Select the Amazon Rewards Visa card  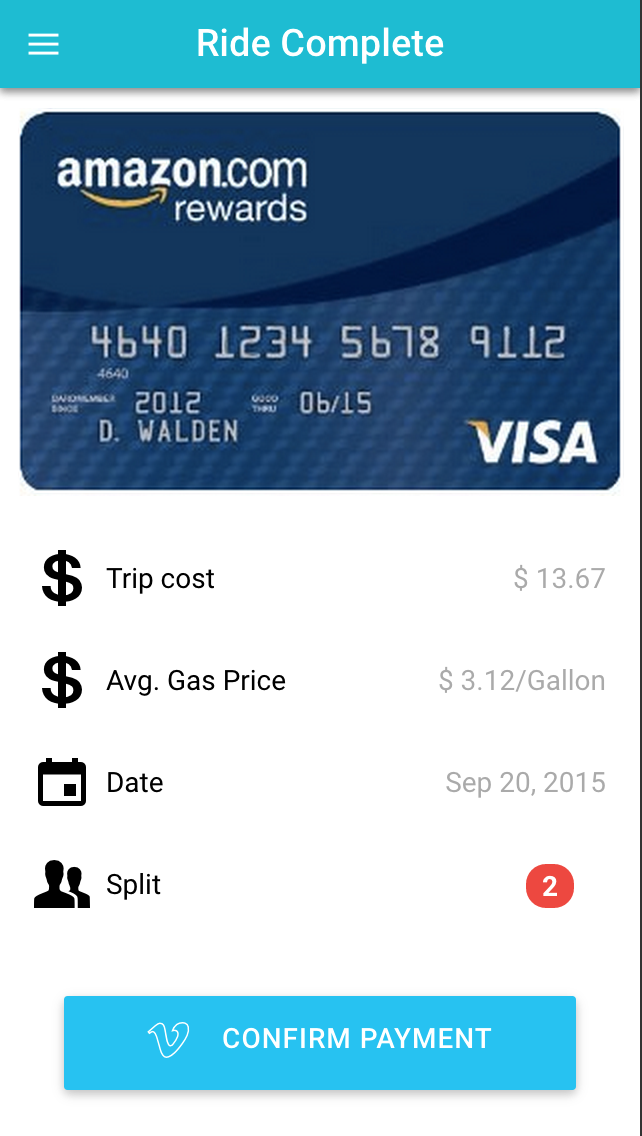click(x=320, y=301)
